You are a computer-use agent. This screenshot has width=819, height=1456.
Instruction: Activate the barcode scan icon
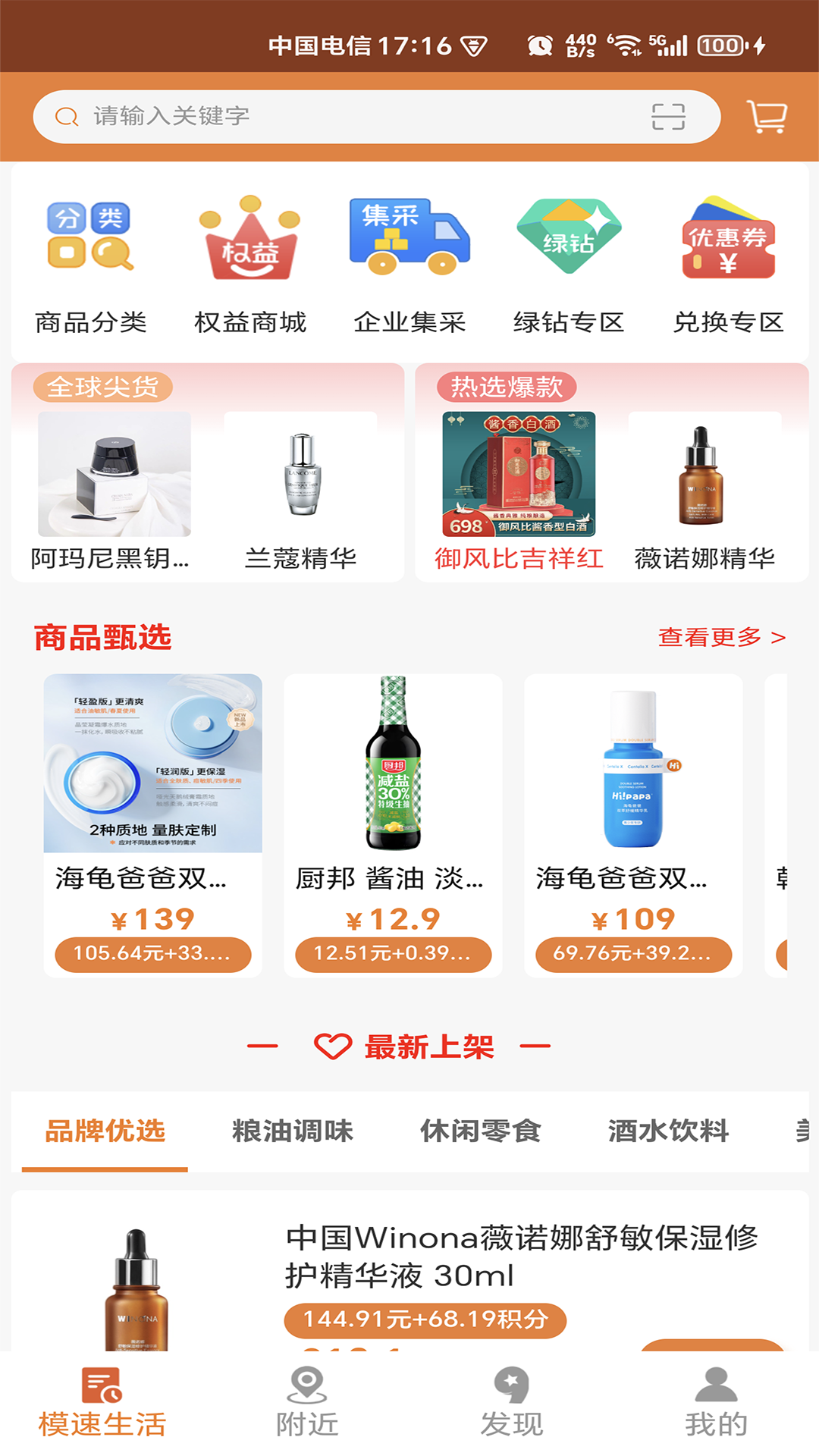tap(667, 116)
